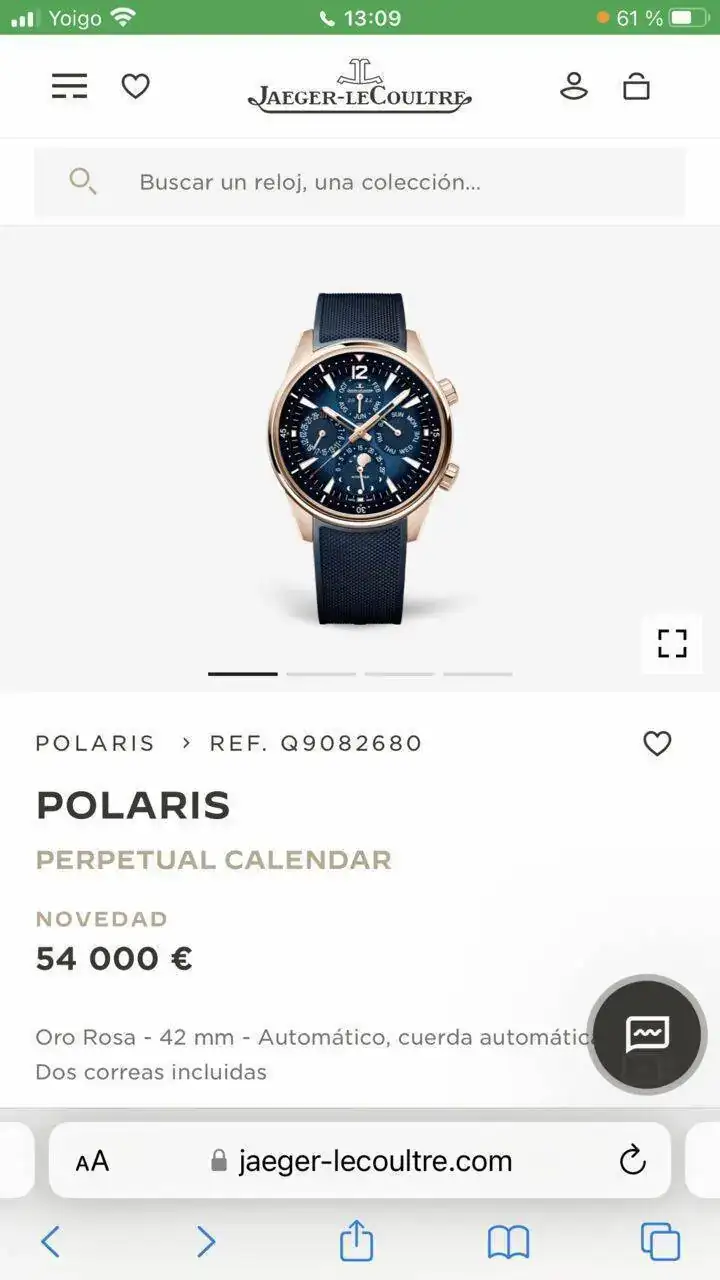
Task: Reload the jaeger-lecoultre.com page
Action: [x=632, y=1161]
